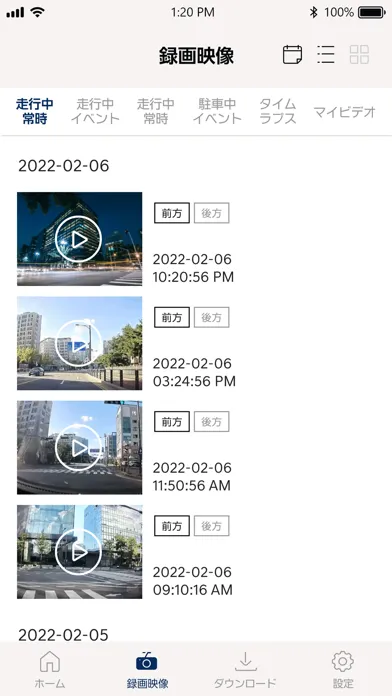Choose 後方 for the 10:20:56 PM video
The width and height of the screenshot is (392, 696).
point(212,213)
